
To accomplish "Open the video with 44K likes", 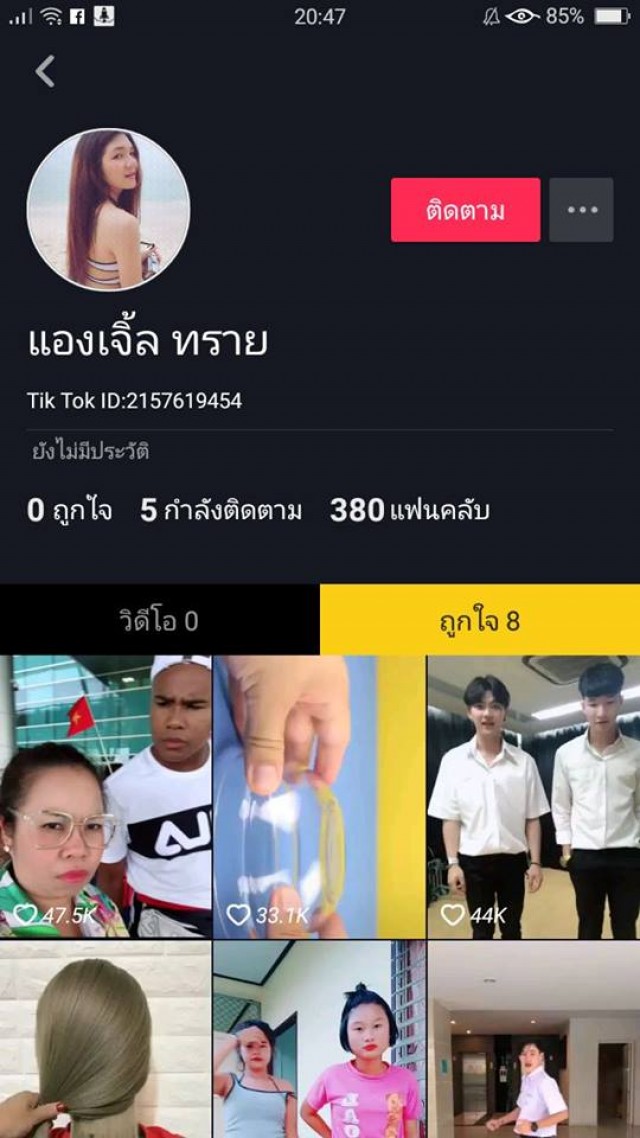I will point(533,797).
